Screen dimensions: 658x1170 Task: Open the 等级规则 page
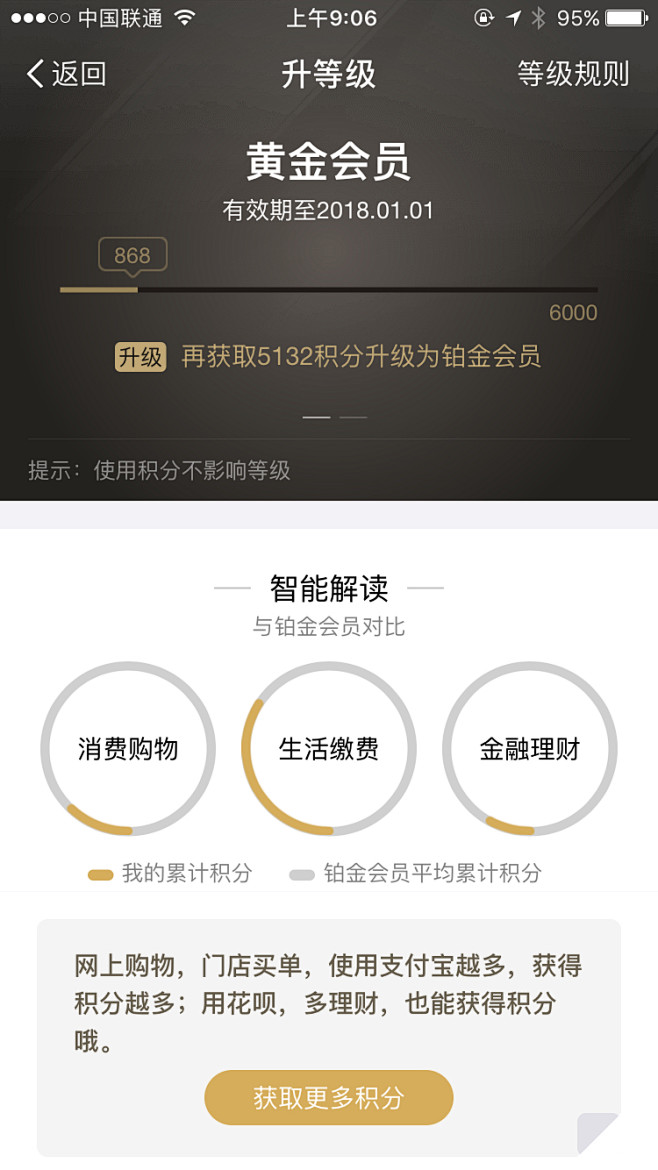(x=573, y=74)
